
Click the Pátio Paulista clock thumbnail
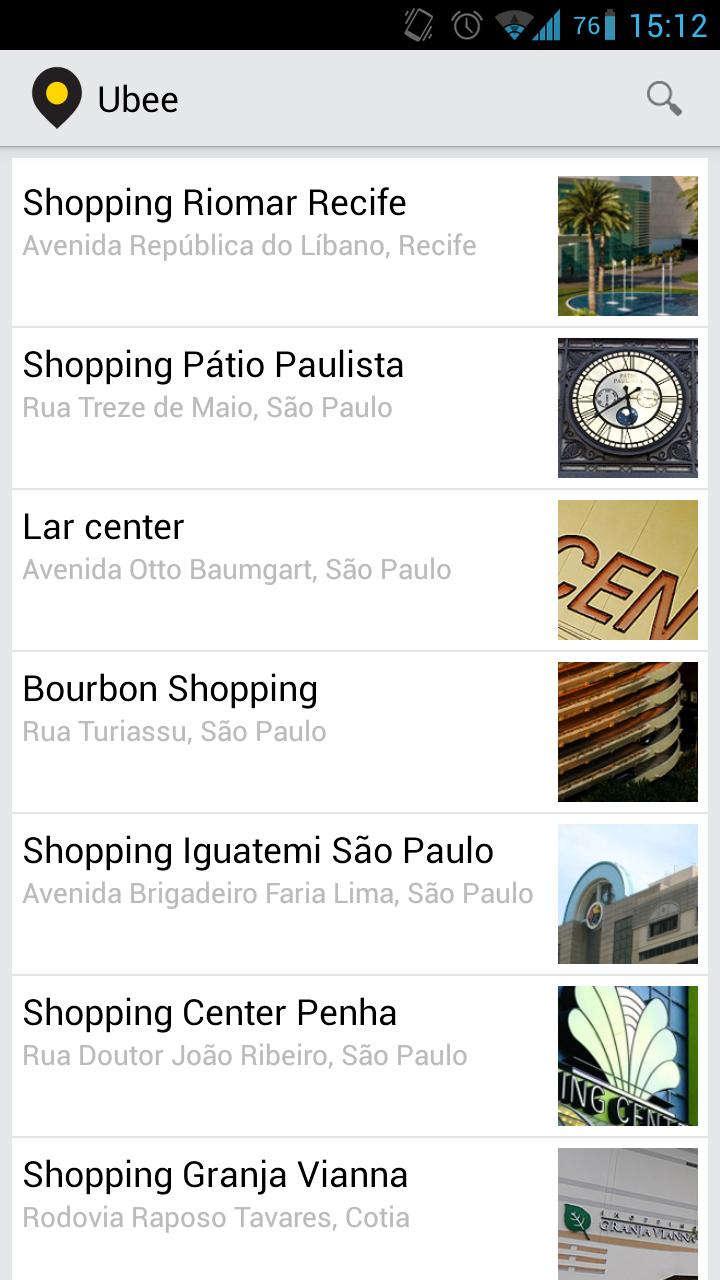click(627, 407)
